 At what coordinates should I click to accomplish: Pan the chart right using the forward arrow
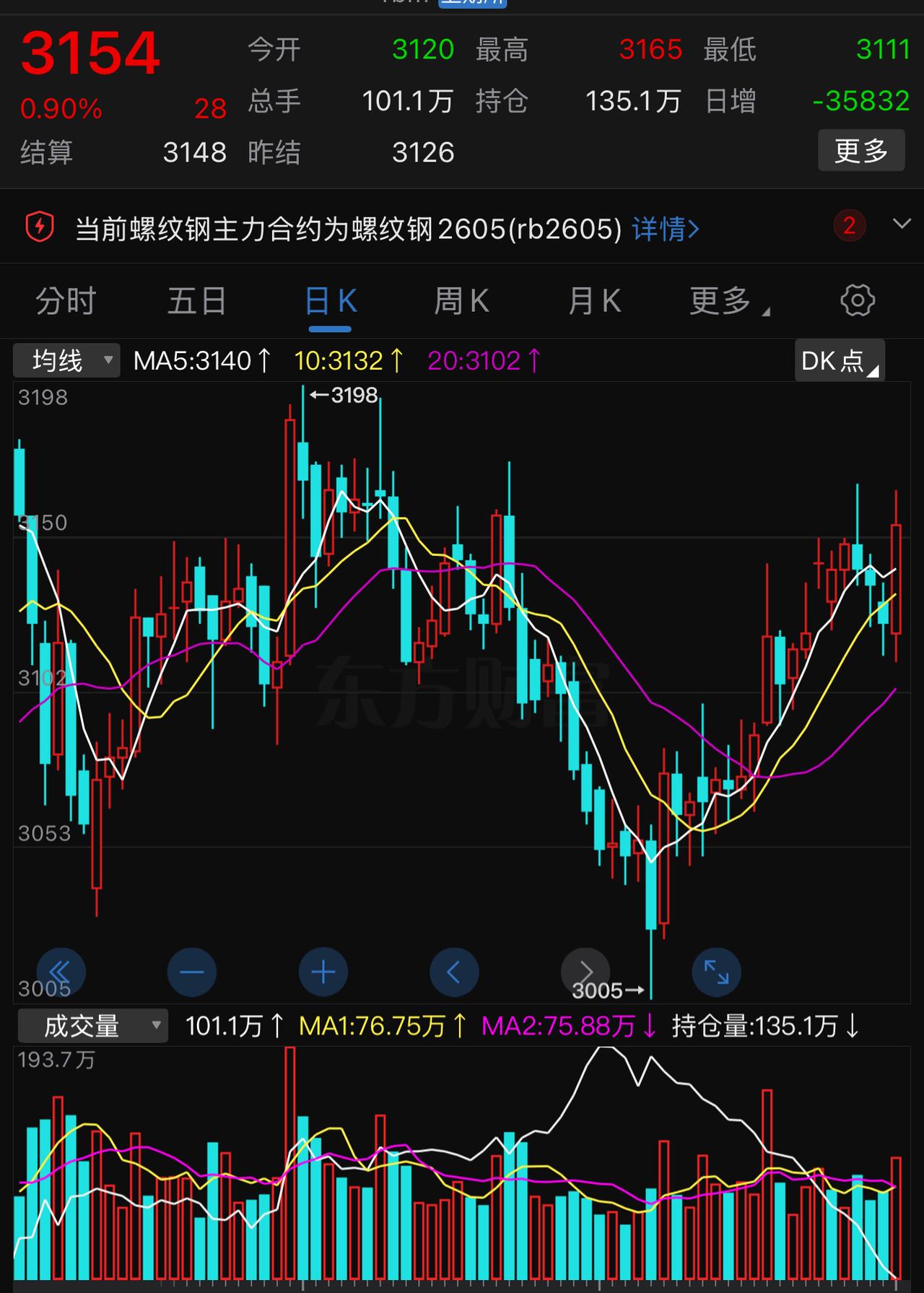pyautogui.click(x=585, y=972)
